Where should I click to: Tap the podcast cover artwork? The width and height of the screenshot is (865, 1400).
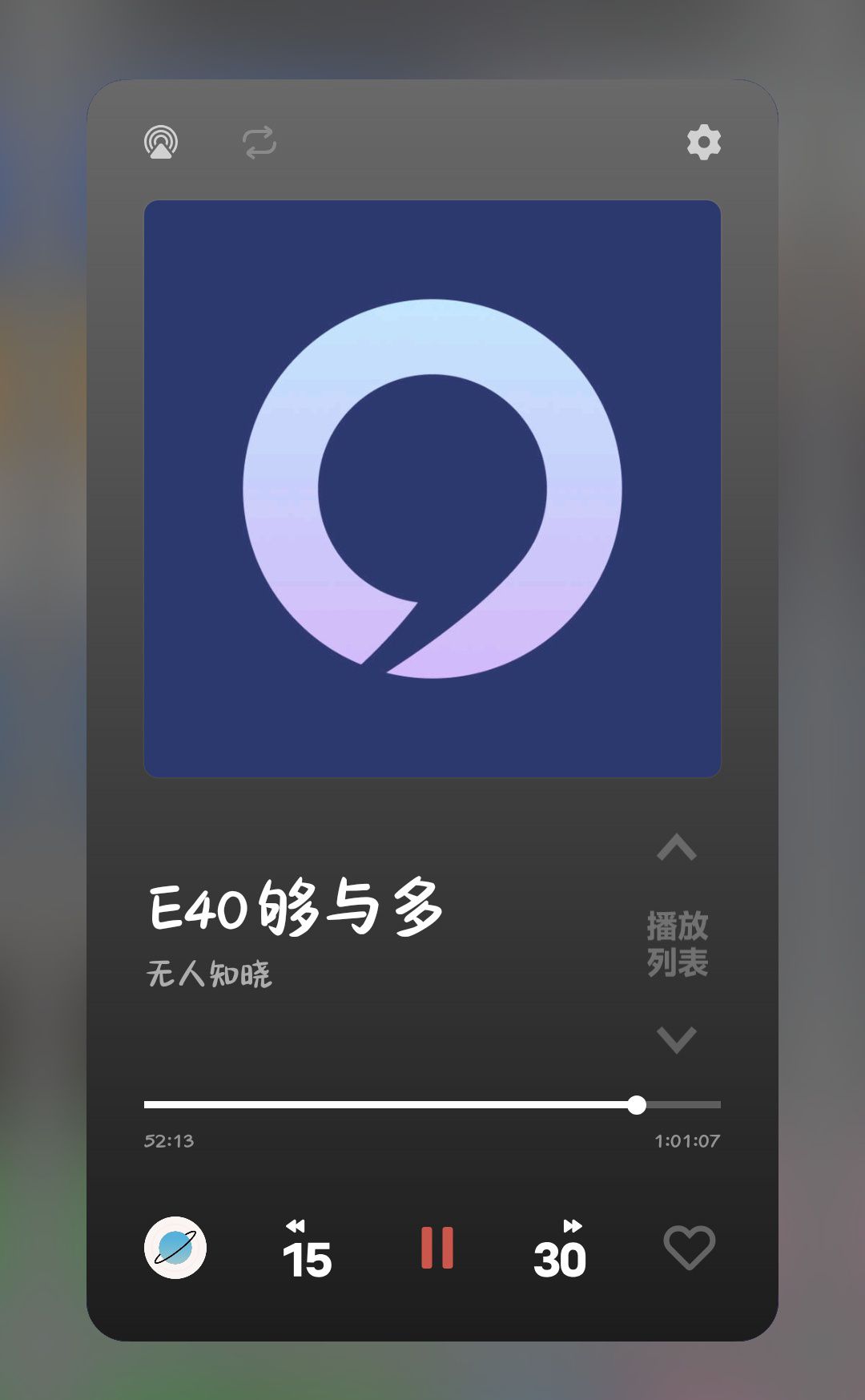[432, 489]
